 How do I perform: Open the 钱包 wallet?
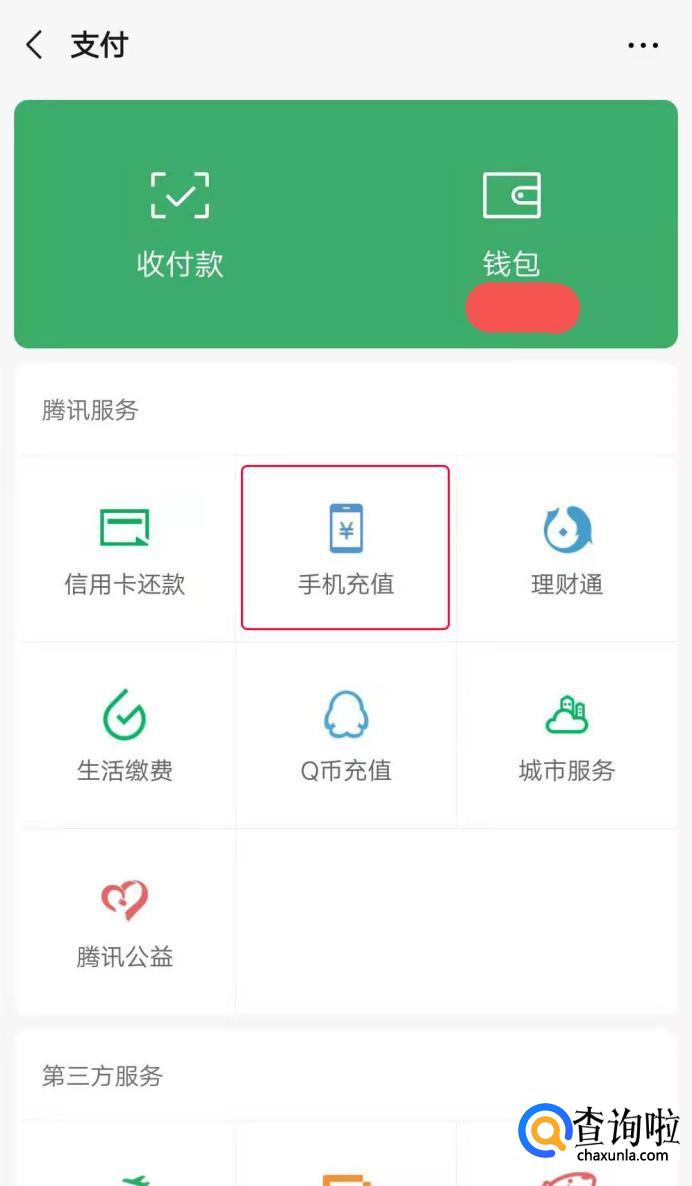point(511,223)
